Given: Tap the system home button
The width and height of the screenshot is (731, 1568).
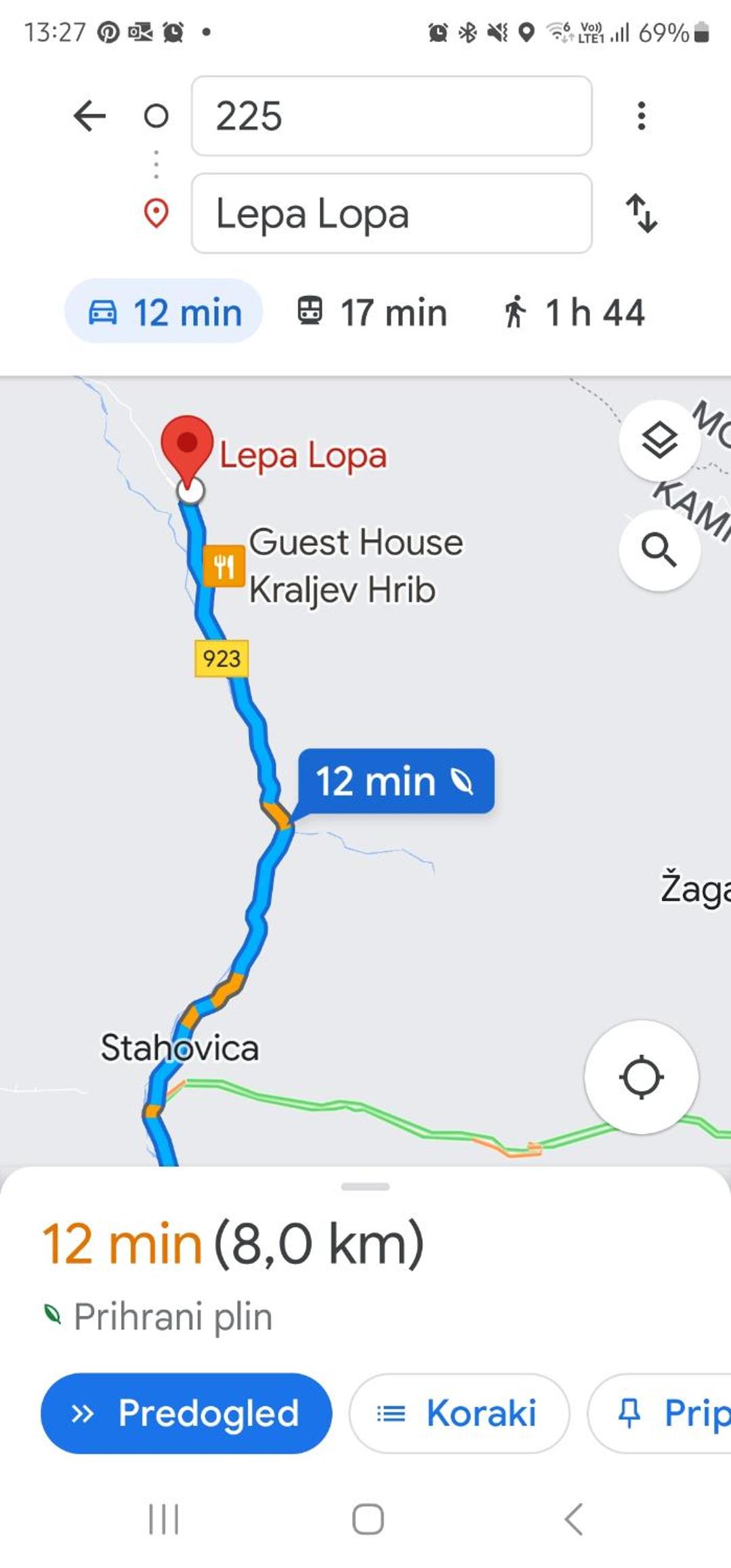Looking at the screenshot, I should click(x=367, y=1519).
